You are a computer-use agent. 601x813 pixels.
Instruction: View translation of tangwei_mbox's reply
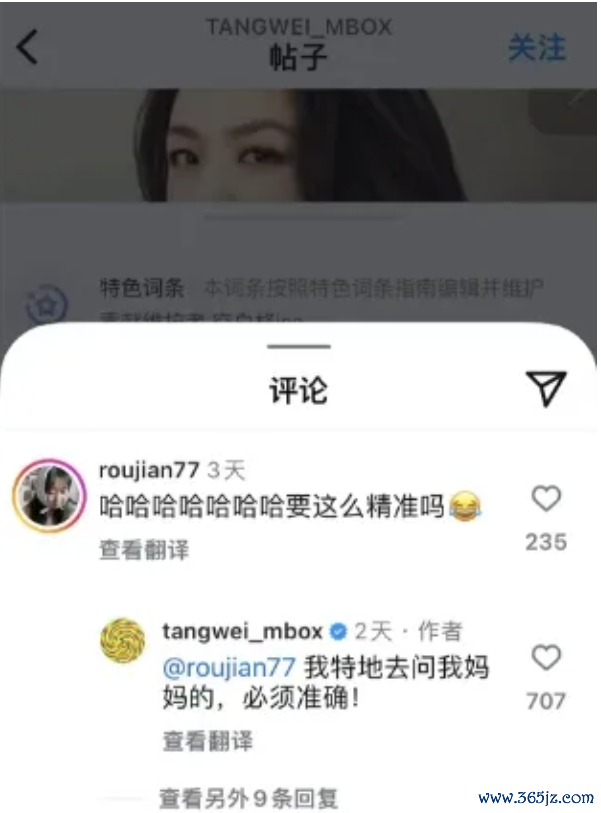point(207,740)
